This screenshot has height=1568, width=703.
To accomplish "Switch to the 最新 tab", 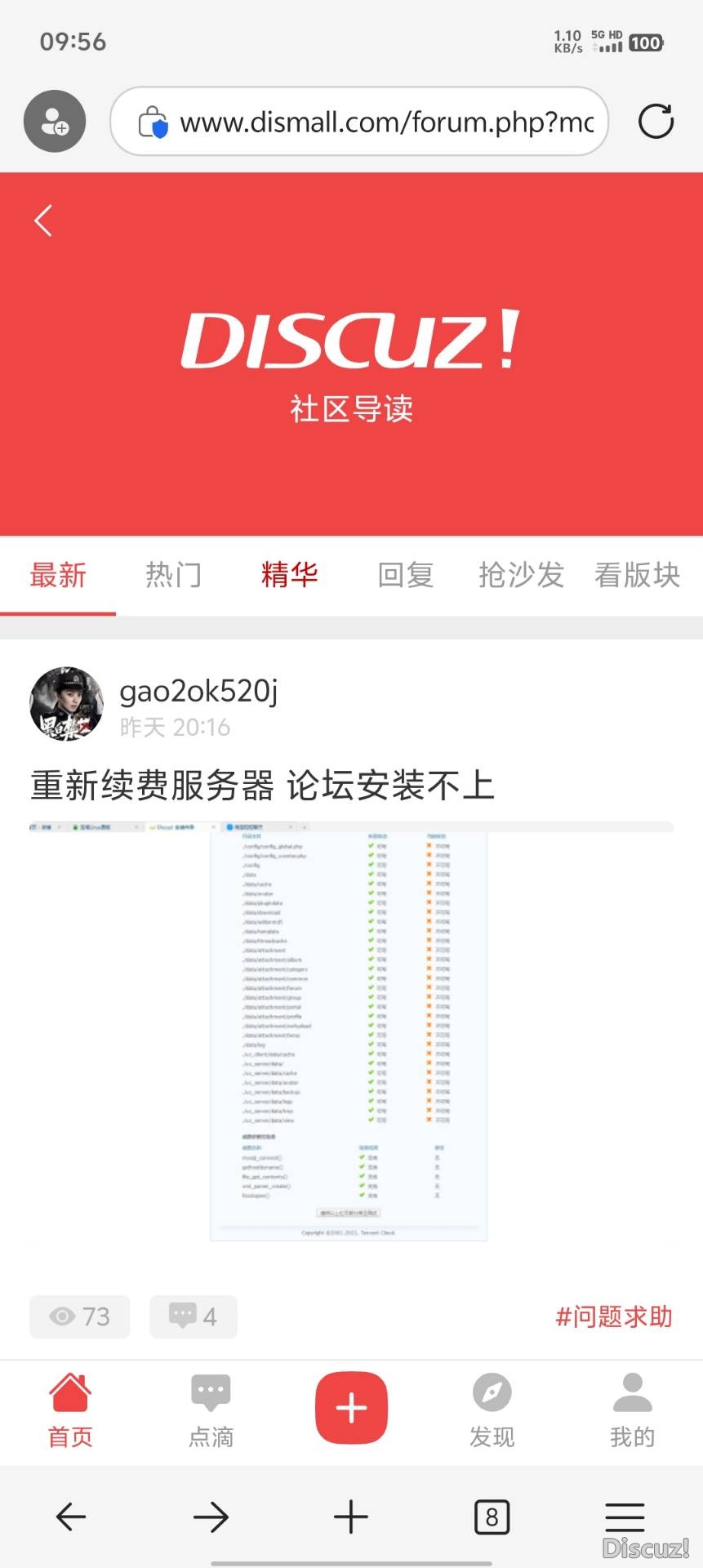I will pyautogui.click(x=58, y=575).
